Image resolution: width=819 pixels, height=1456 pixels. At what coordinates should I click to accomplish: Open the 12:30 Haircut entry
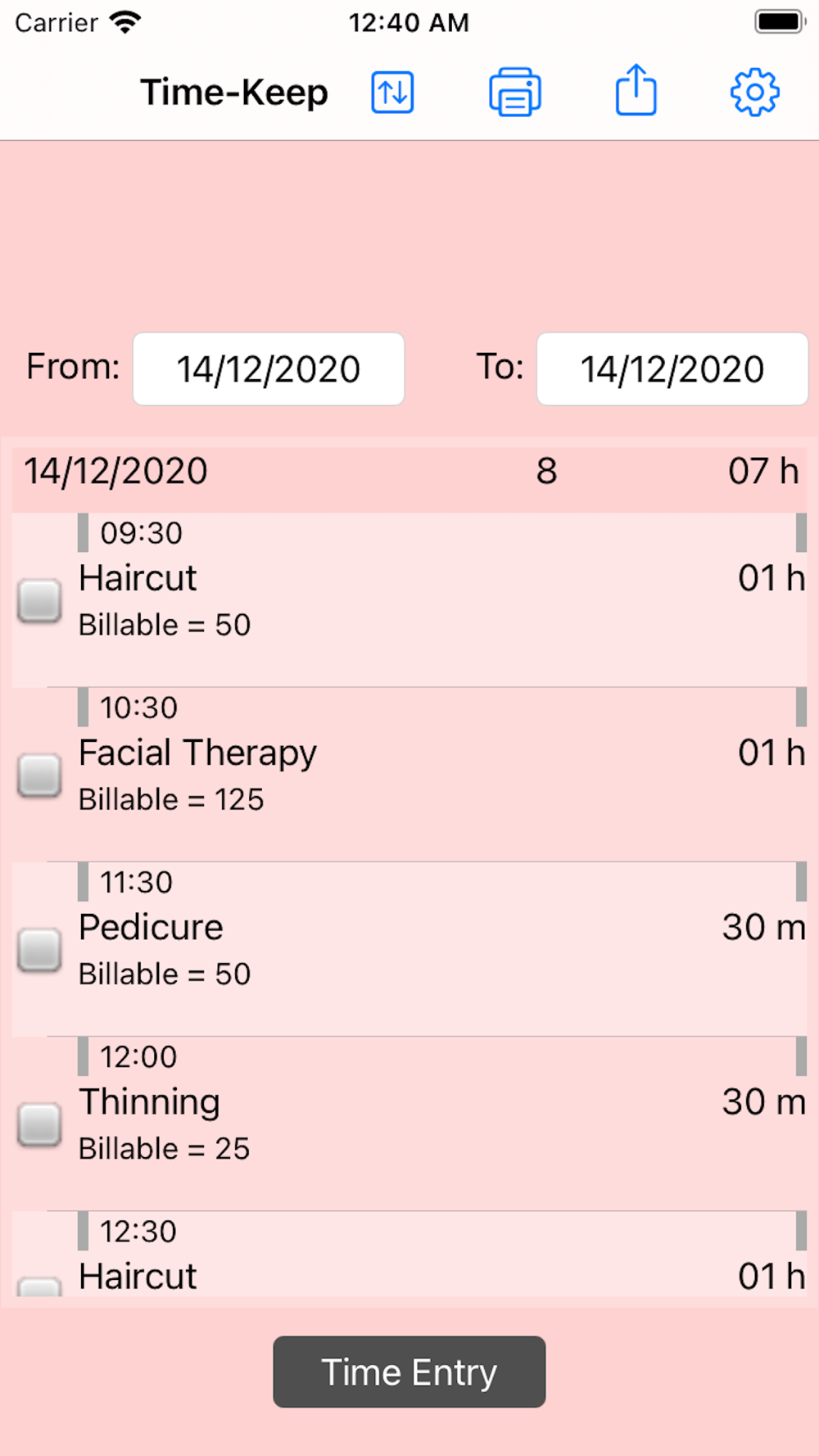coord(409,1254)
